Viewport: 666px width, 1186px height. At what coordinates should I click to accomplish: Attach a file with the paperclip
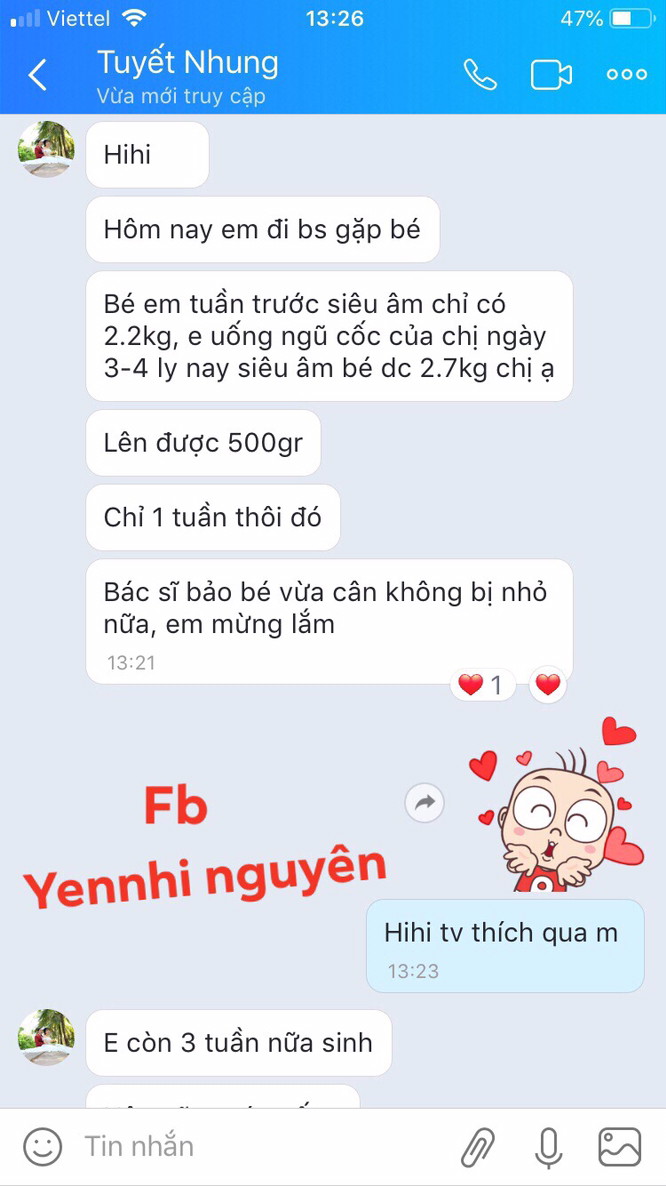pyautogui.click(x=478, y=1146)
